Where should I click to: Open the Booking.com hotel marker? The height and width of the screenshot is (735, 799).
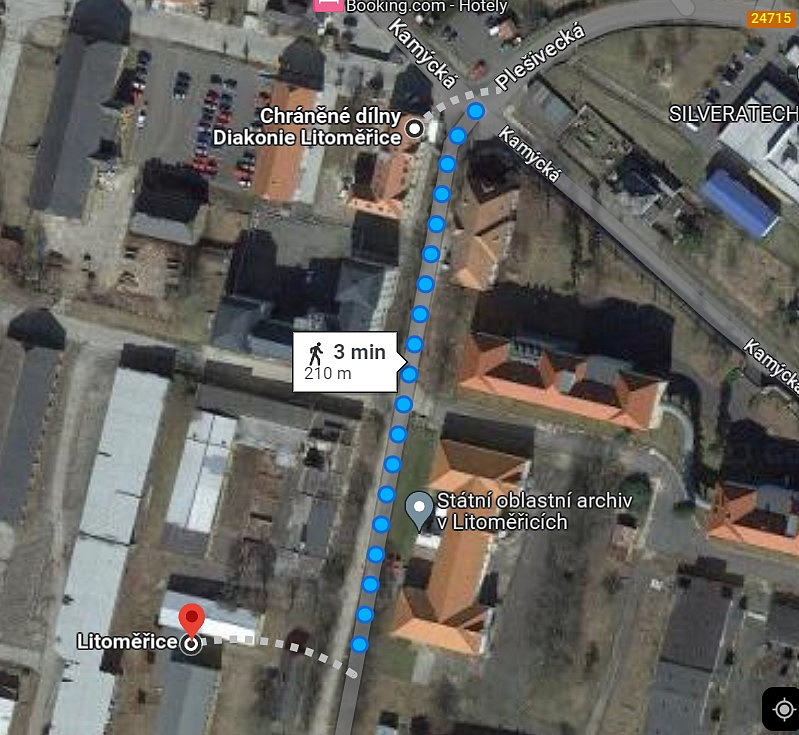coord(326,4)
